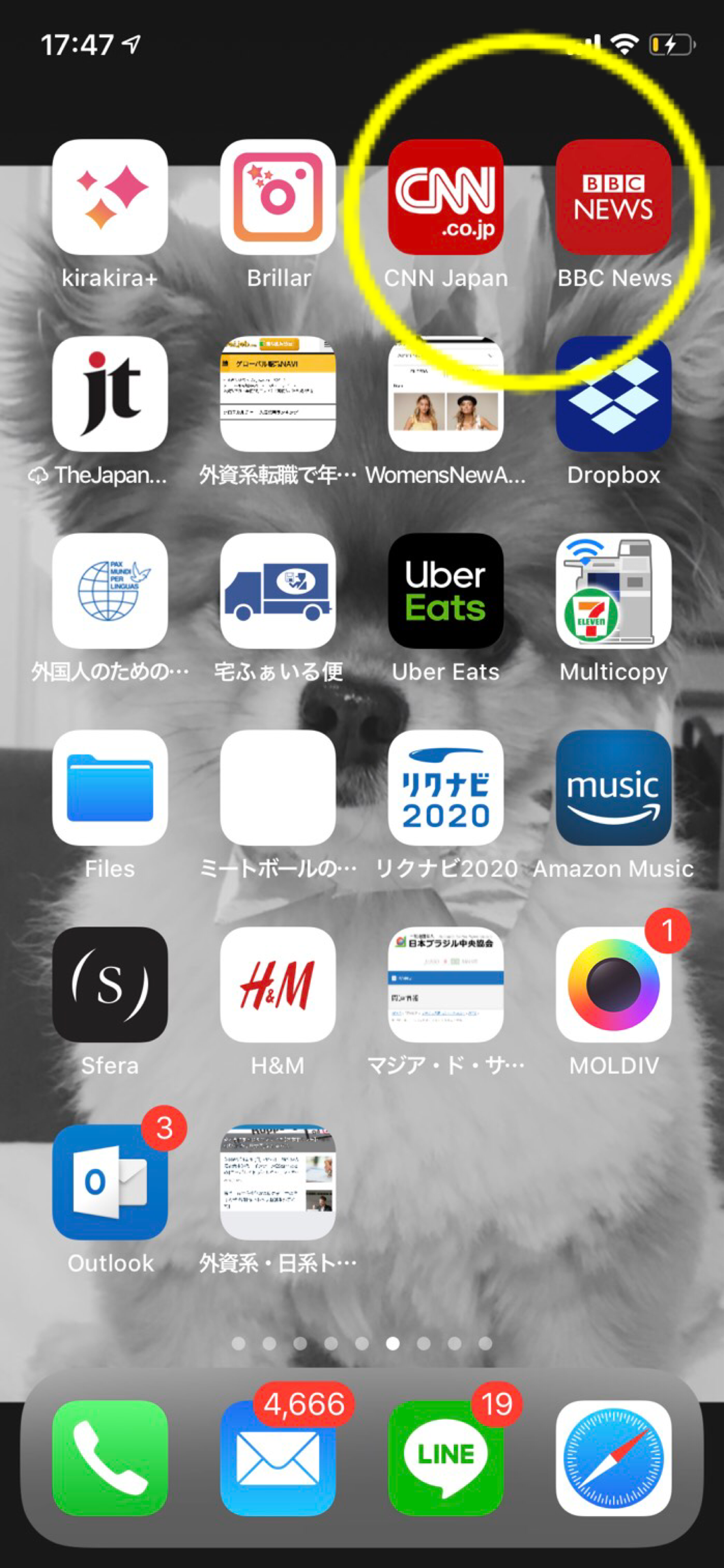Screen dimensions: 724x1568
Task: Open MOLDIV with one notification
Action: click(x=613, y=984)
